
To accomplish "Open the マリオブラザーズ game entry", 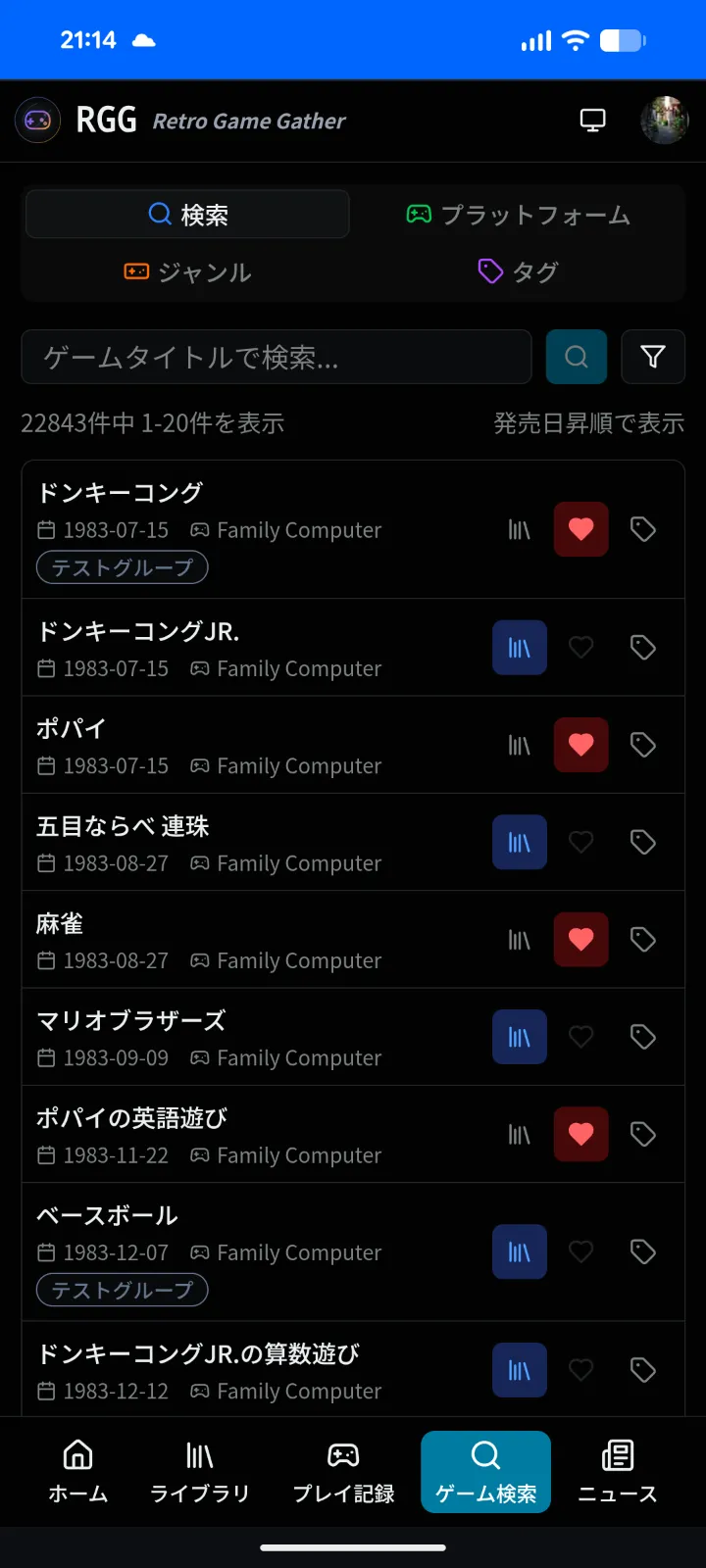I will tap(131, 1021).
